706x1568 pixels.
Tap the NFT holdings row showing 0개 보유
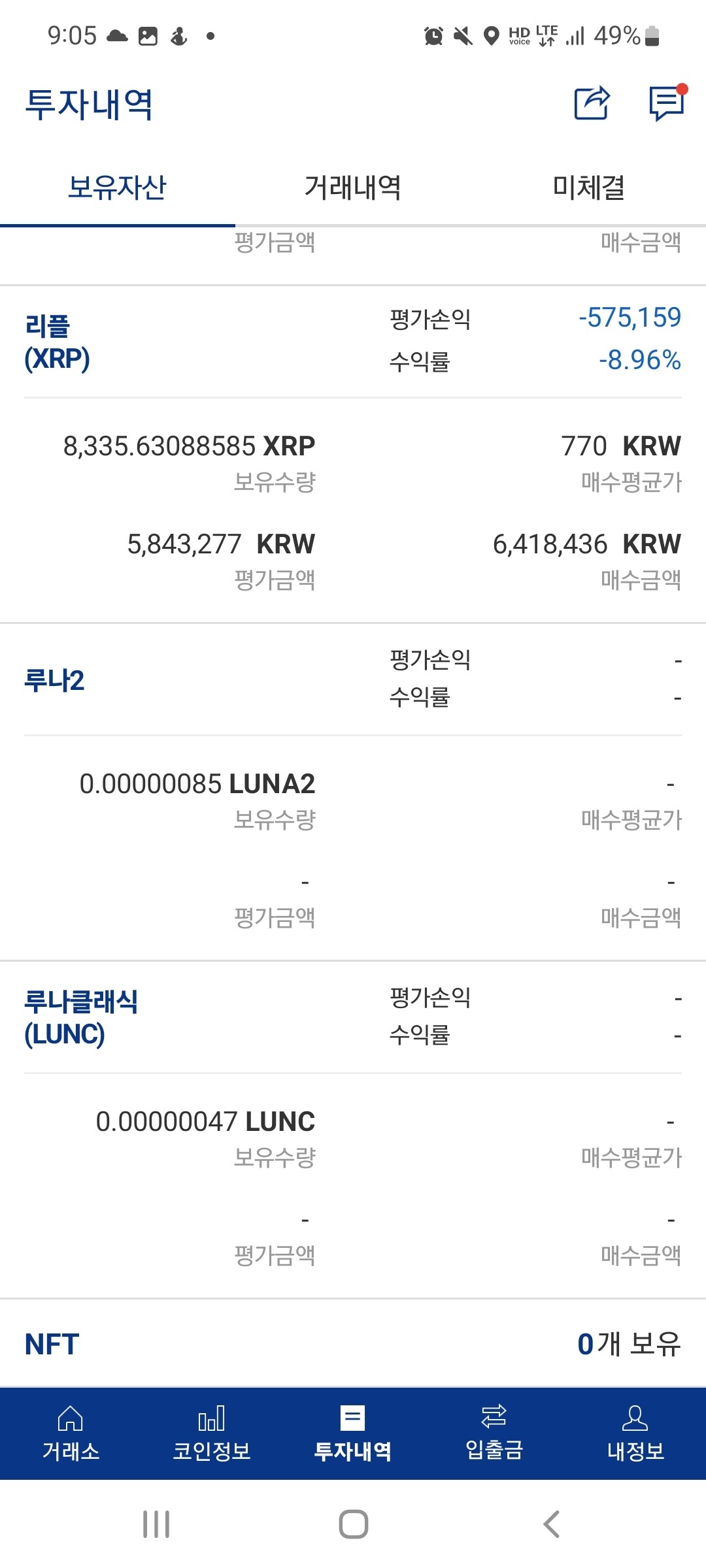pos(352,1344)
